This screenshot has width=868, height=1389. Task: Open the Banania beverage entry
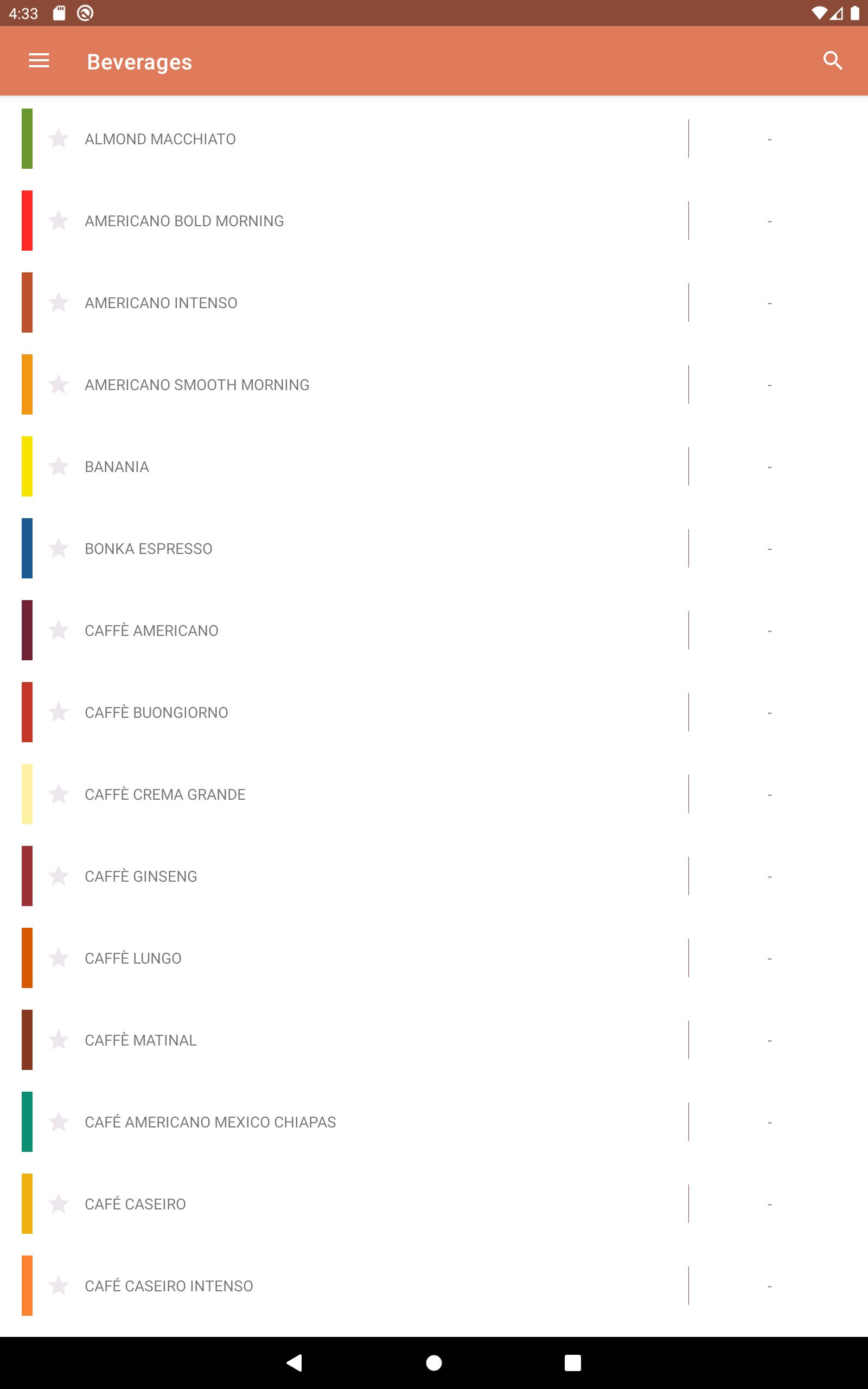(434, 467)
